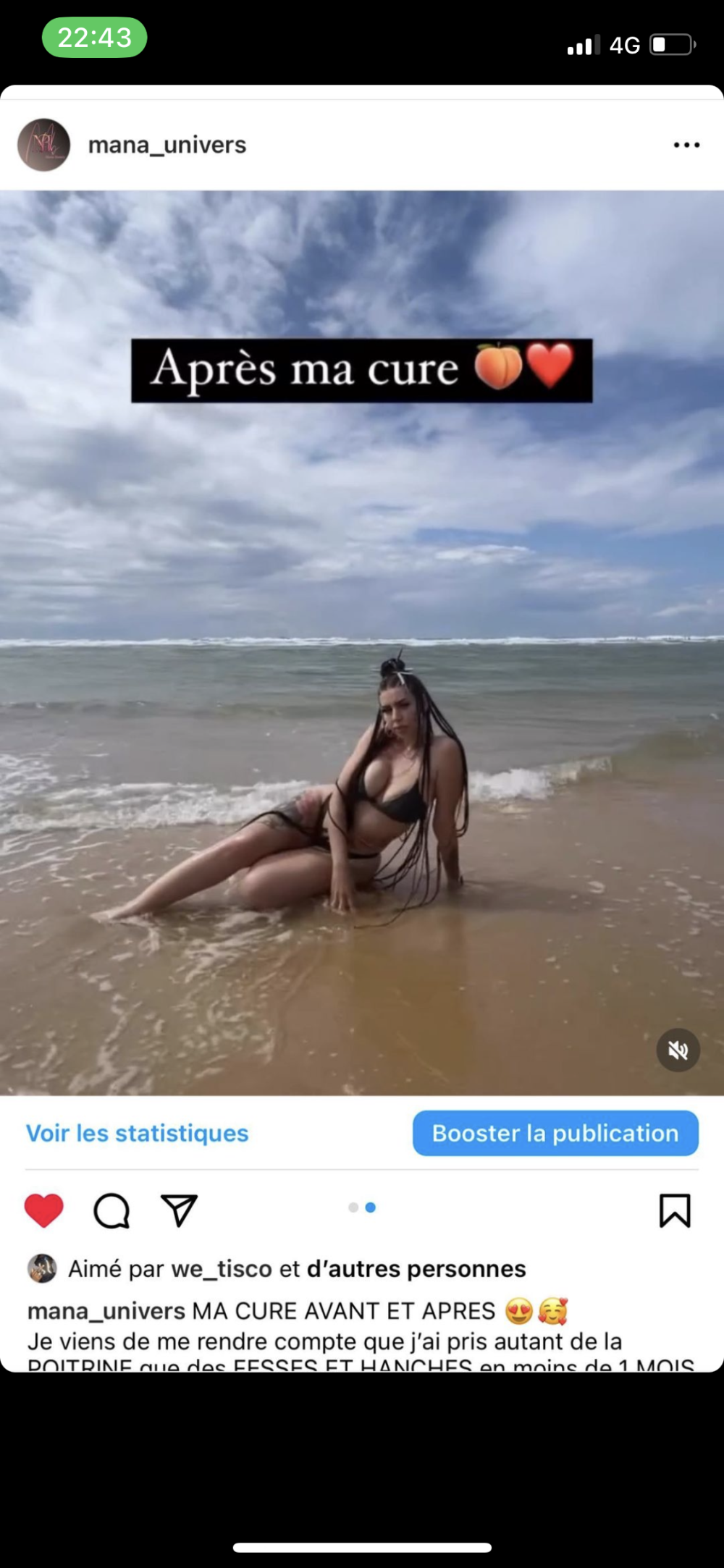The height and width of the screenshot is (1568, 724).
Task: Open mana_univers profile from the username
Action: pos(167,145)
